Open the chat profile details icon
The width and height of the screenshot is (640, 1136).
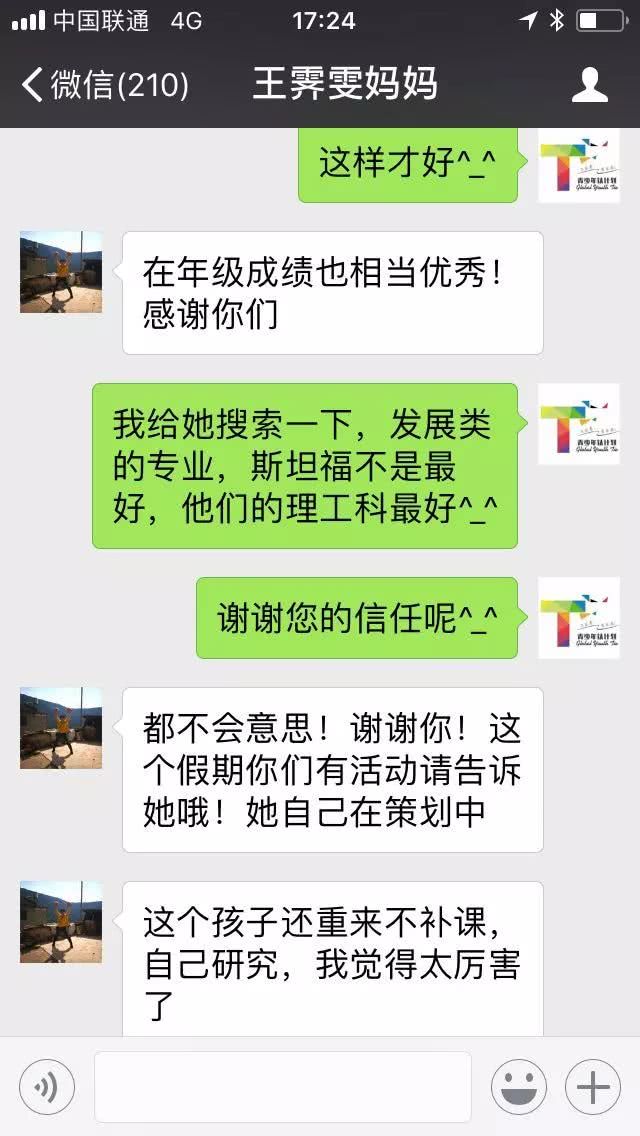pos(590,85)
